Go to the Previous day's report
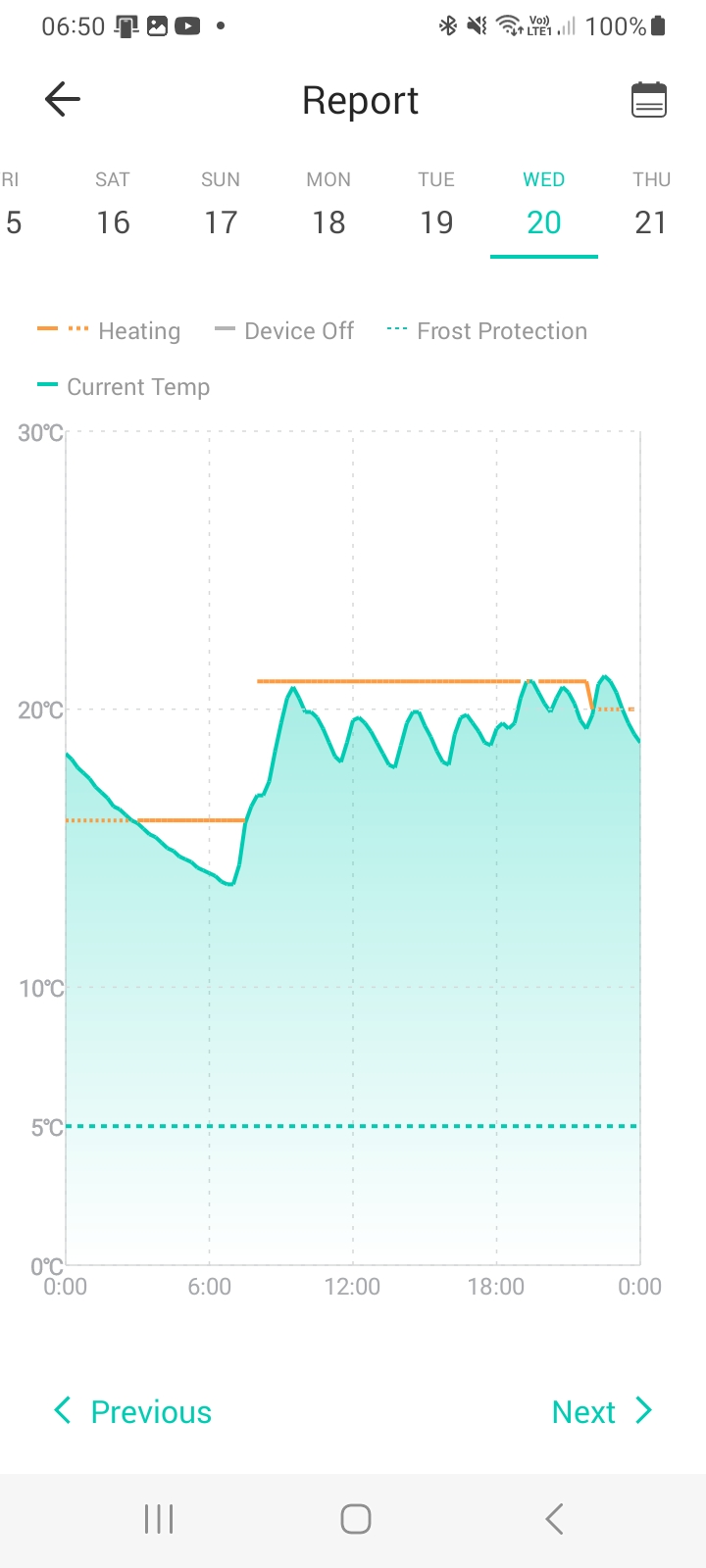The height and width of the screenshot is (1568, 706). click(132, 1411)
